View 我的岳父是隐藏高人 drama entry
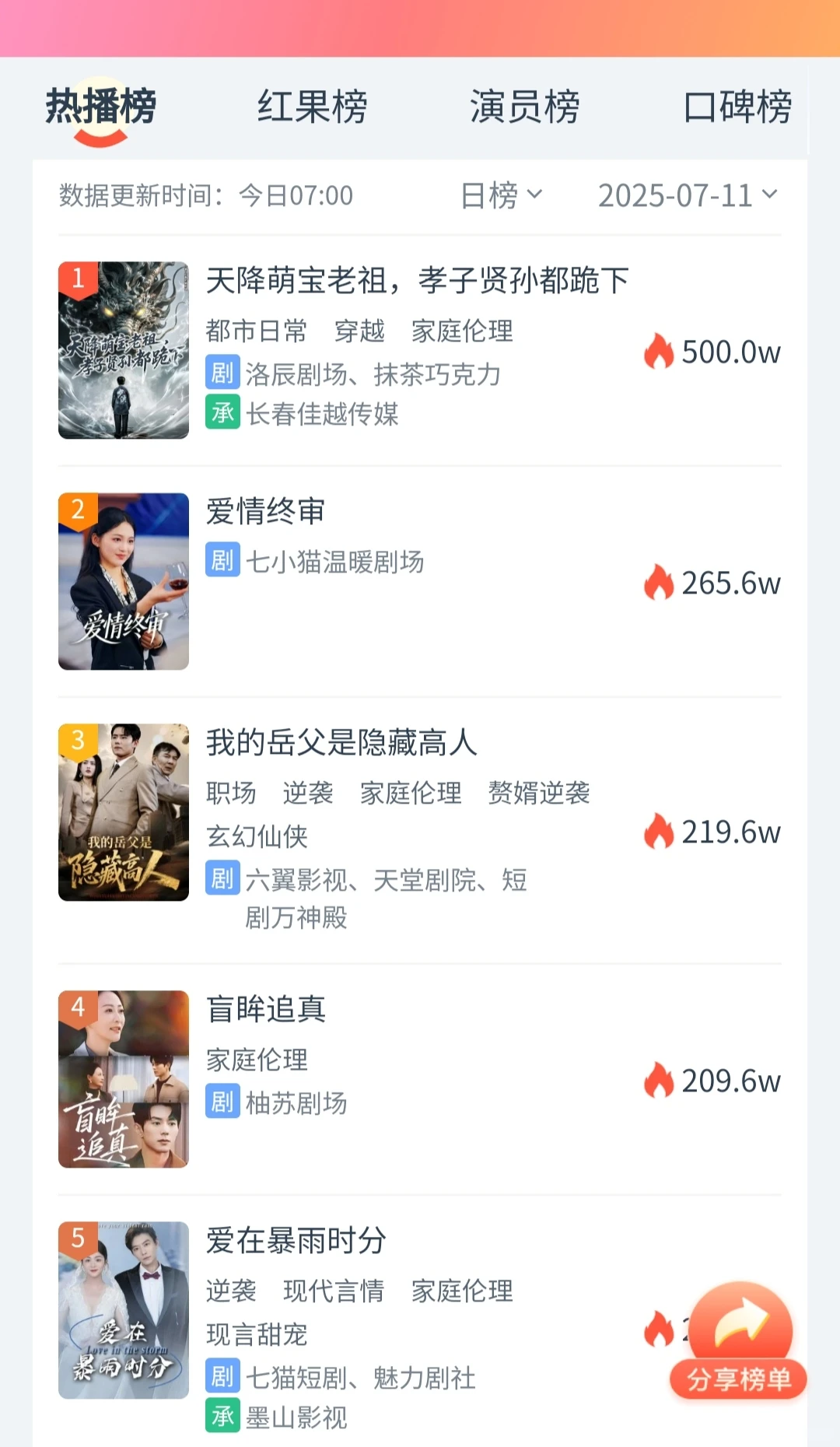 341,743
